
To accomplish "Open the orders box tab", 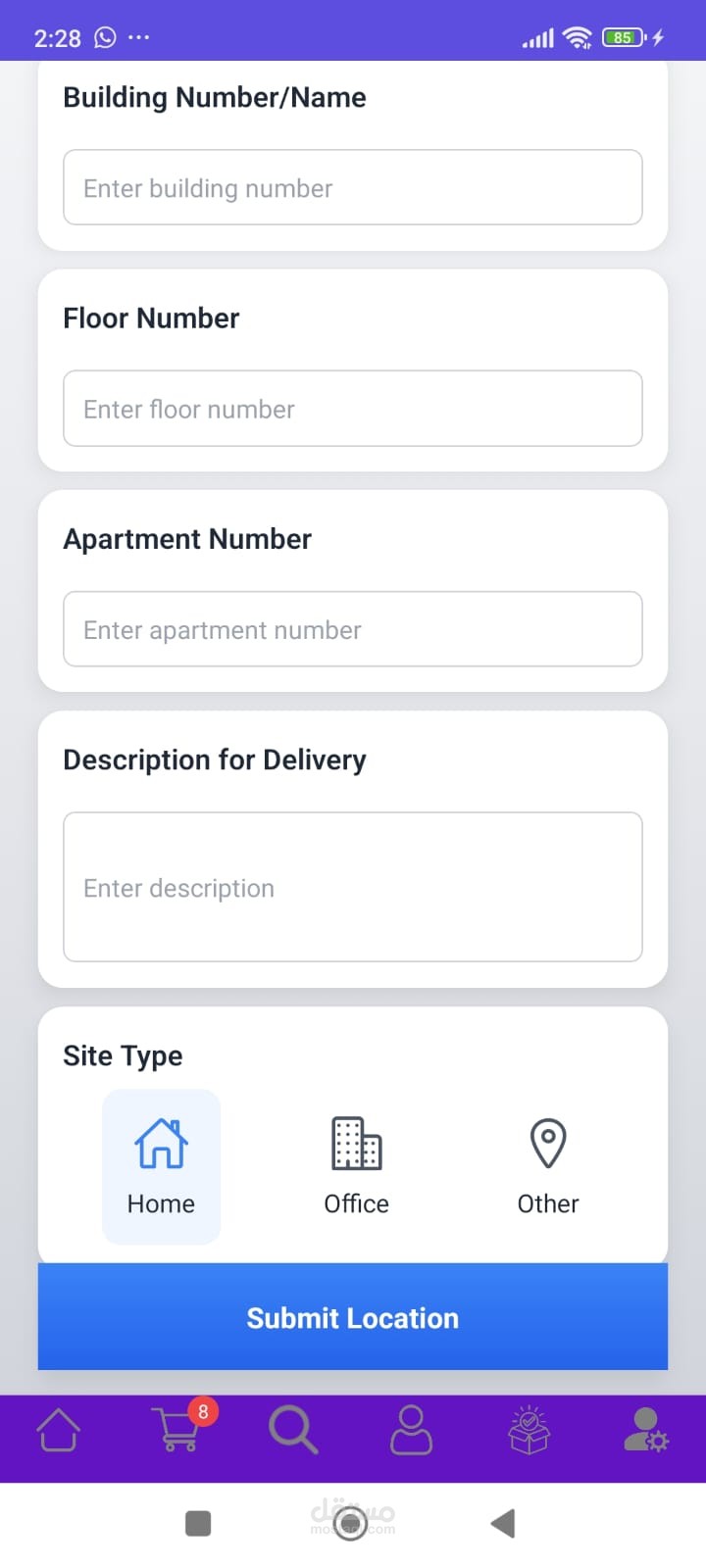I will pos(529,1430).
